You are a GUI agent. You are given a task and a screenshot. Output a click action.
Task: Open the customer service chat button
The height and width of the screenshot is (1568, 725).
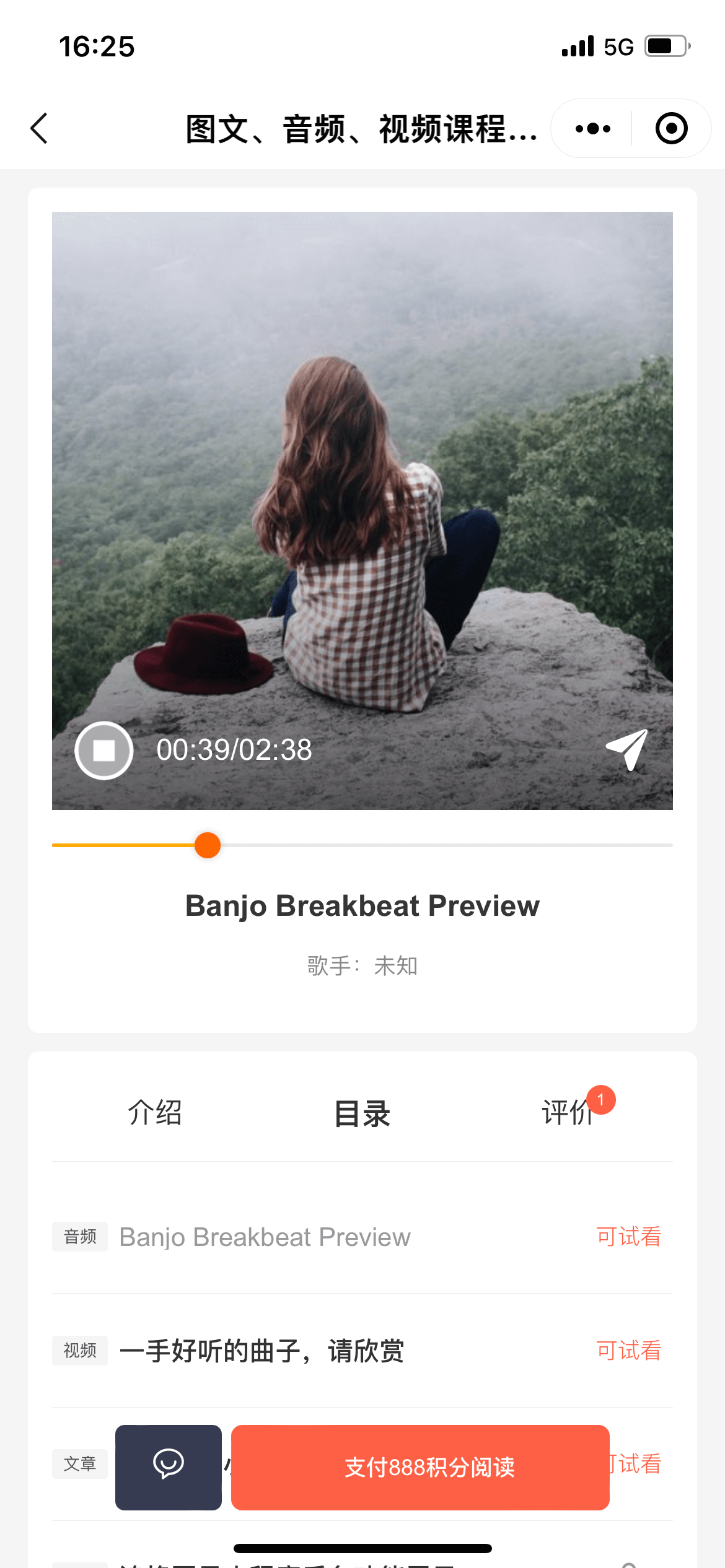[x=169, y=1467]
